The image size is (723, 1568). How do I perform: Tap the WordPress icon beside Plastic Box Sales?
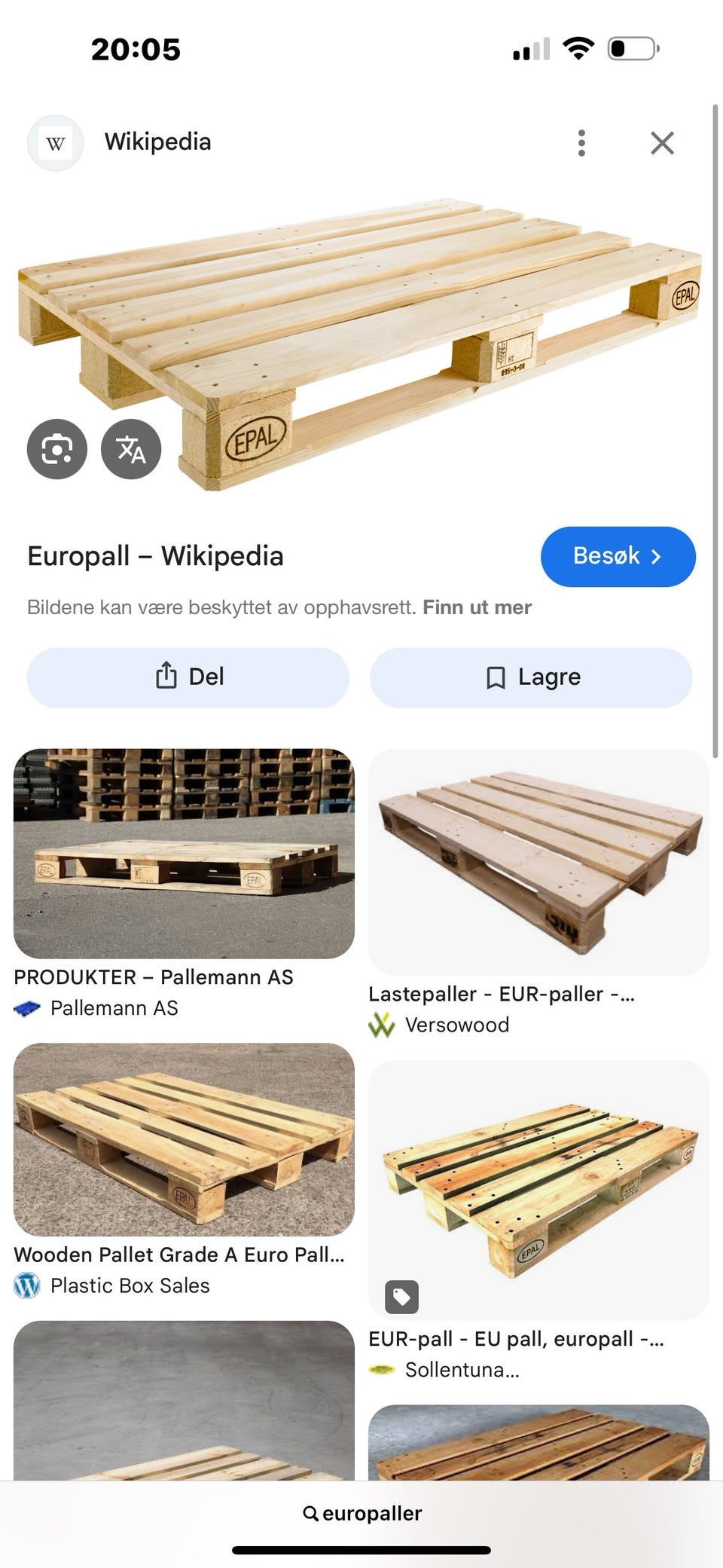26,1285
